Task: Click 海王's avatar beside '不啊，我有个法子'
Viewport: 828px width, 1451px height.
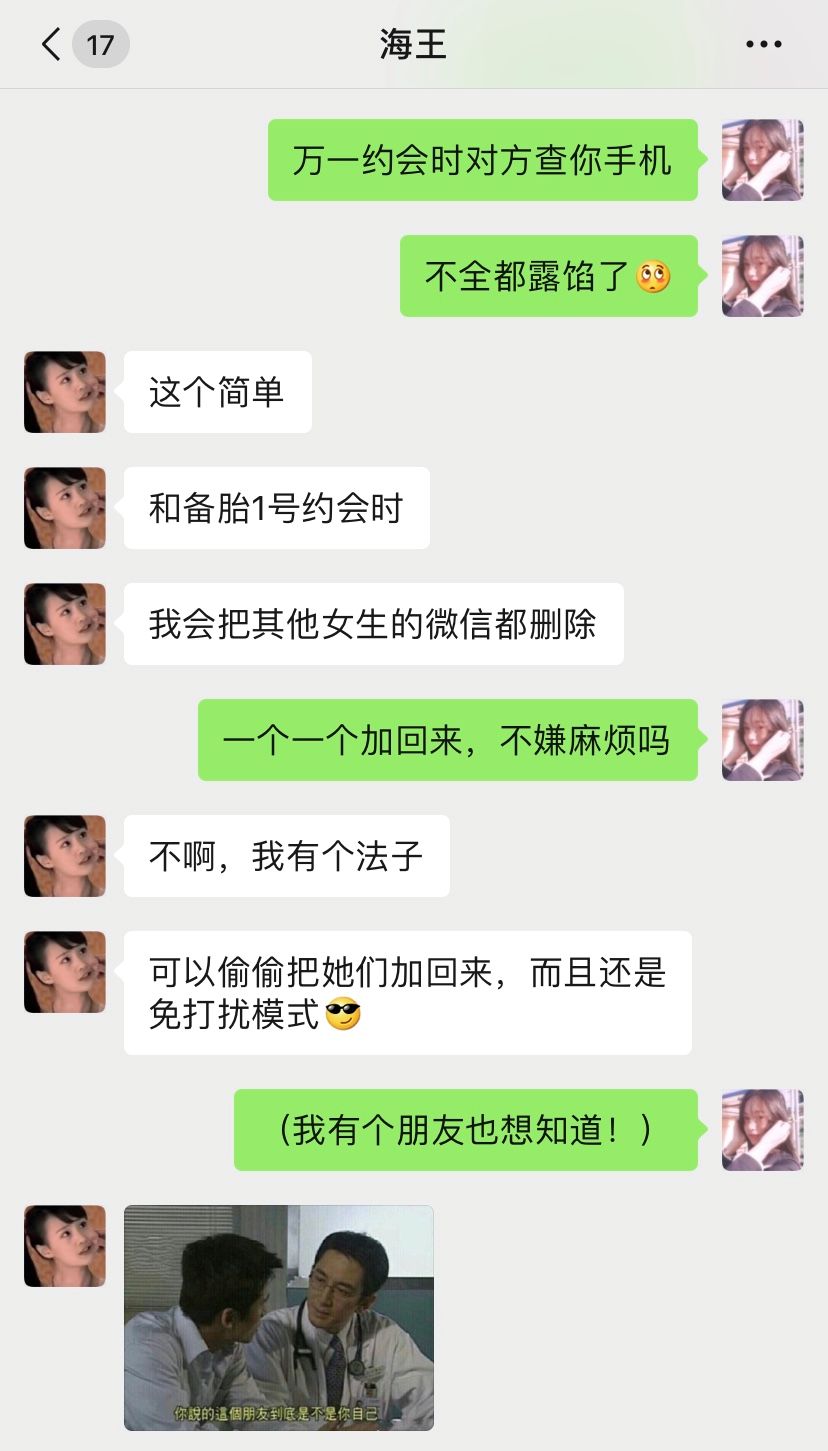Action: click(64, 856)
